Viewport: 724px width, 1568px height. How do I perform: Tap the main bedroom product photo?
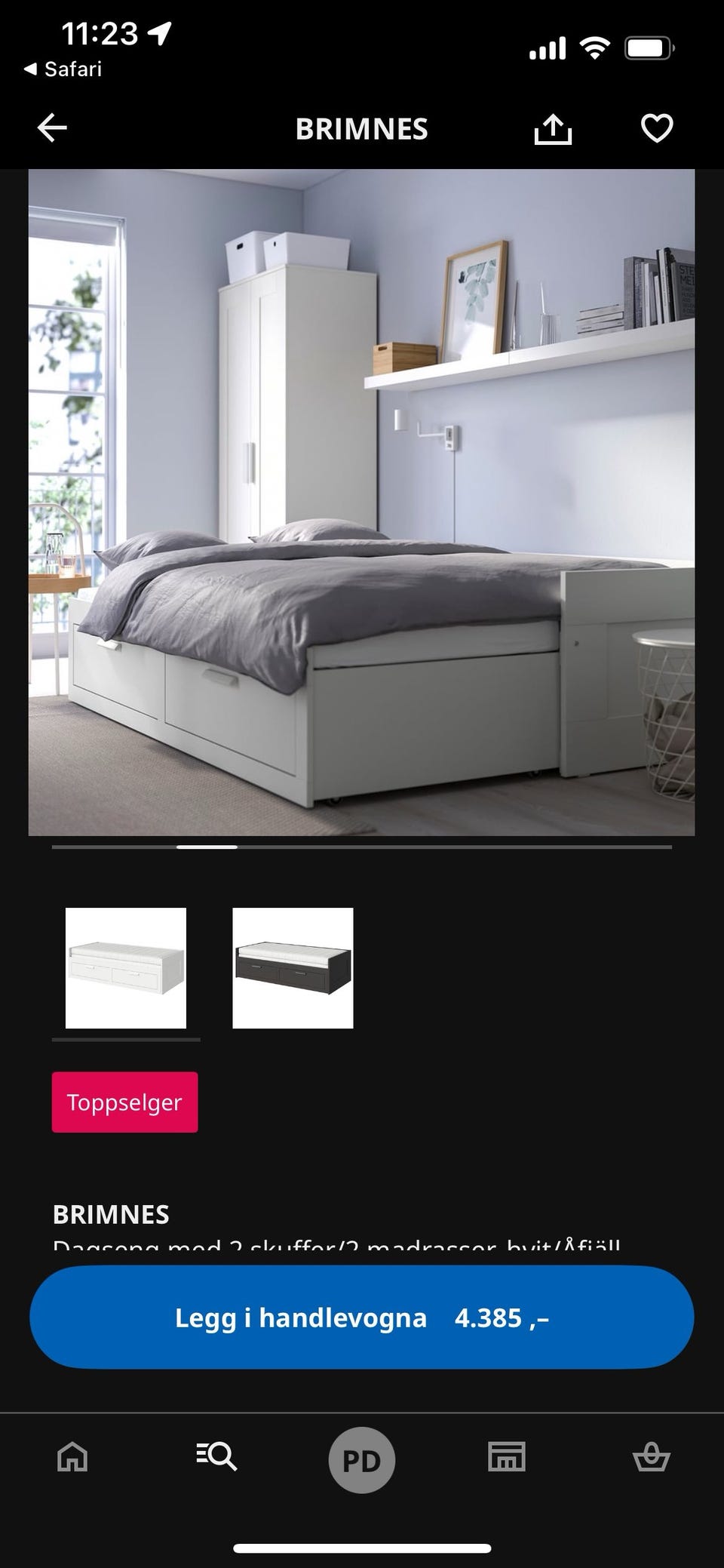[x=360, y=502]
